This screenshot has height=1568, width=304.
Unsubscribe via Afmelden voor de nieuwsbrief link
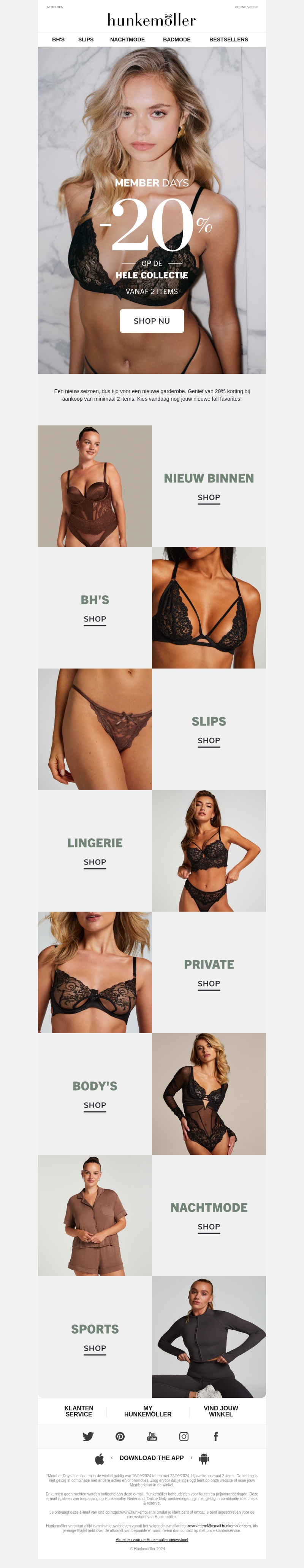152,1540
